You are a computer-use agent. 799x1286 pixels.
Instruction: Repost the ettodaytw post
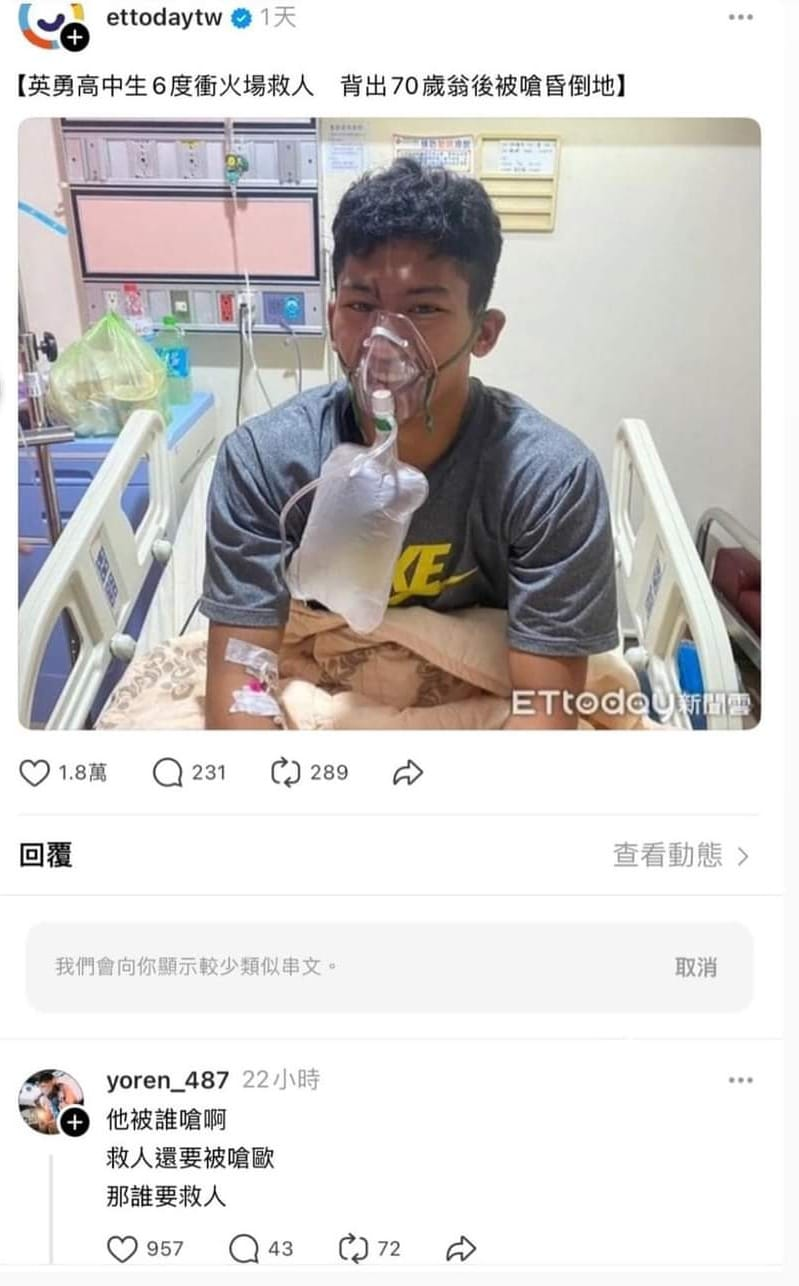(287, 772)
